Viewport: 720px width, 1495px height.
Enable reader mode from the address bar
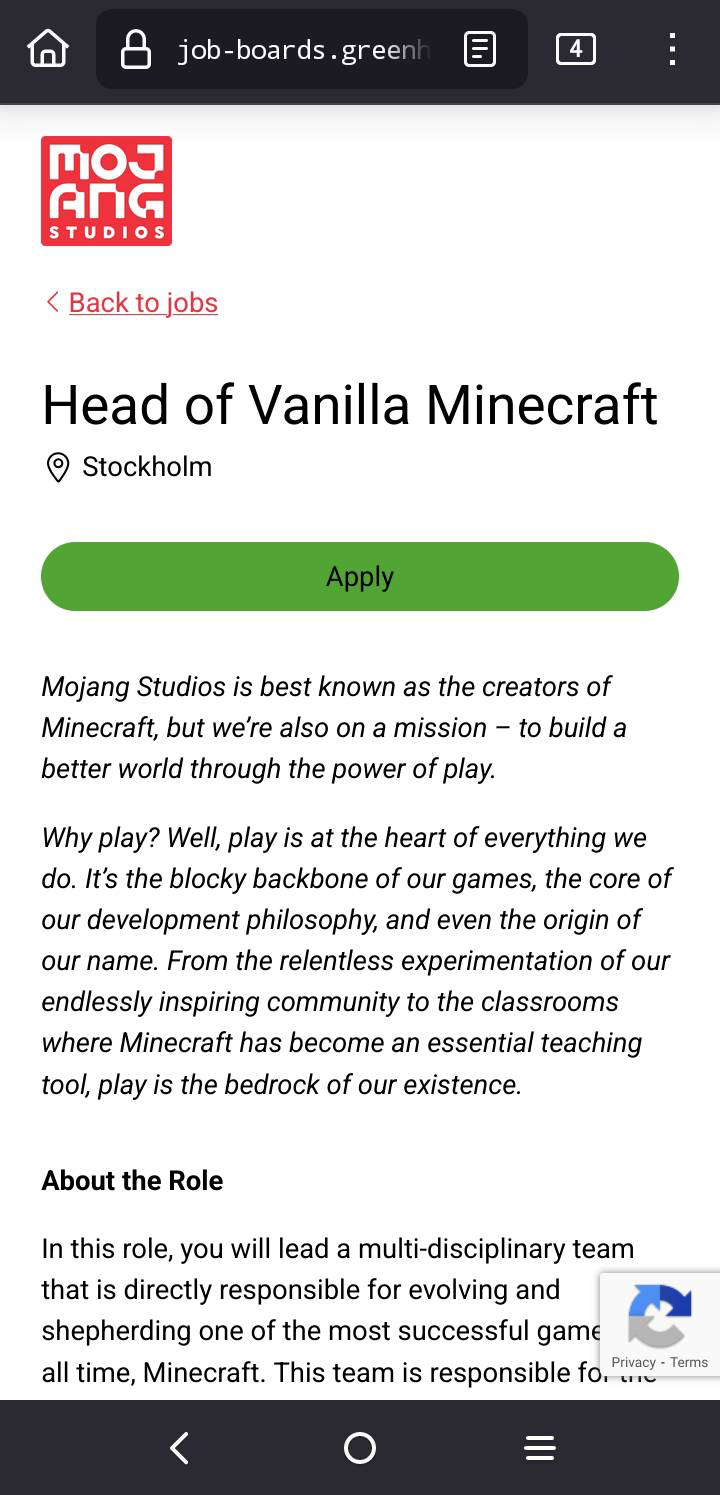pos(480,49)
